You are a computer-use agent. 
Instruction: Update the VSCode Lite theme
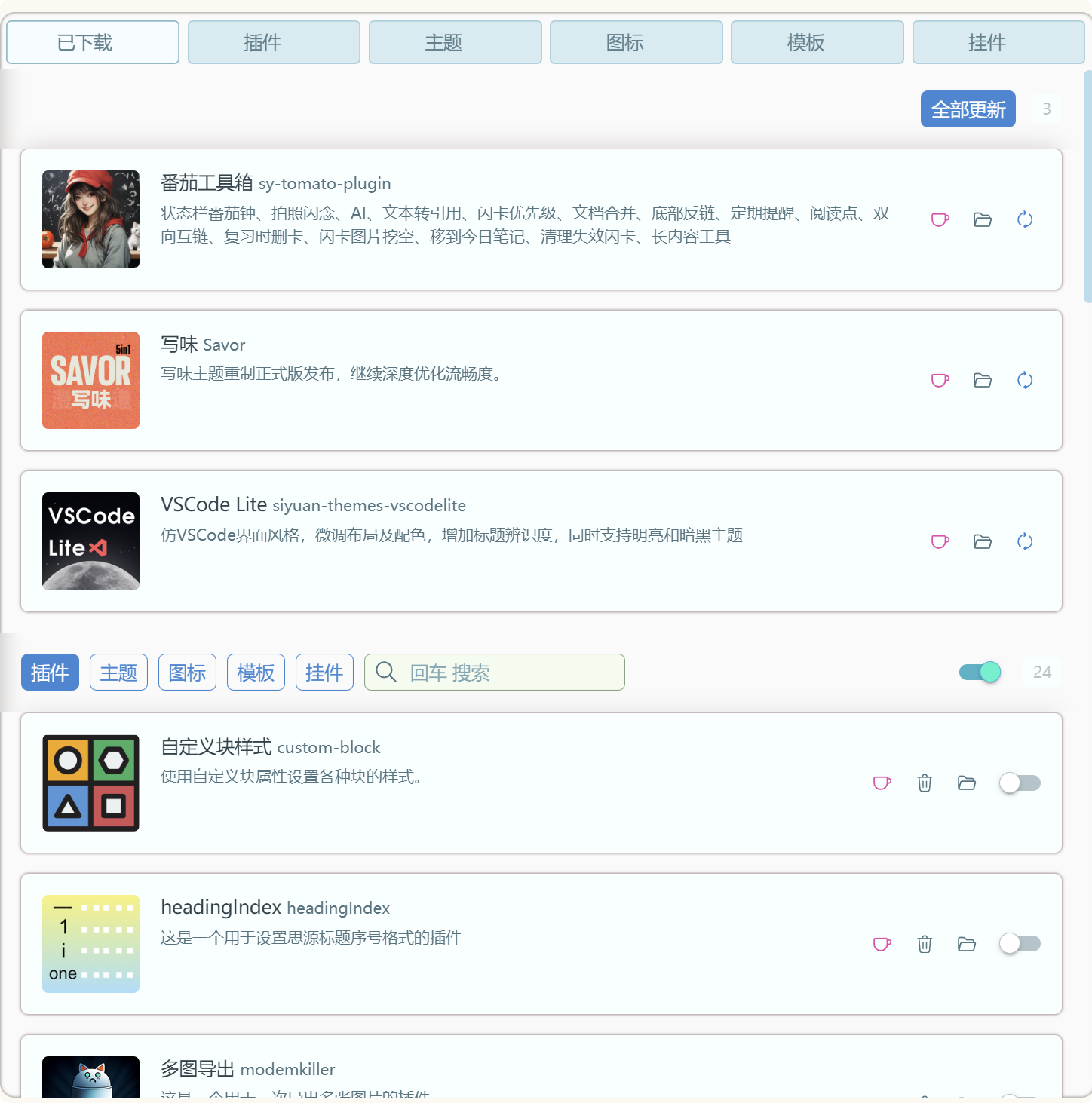point(1024,541)
